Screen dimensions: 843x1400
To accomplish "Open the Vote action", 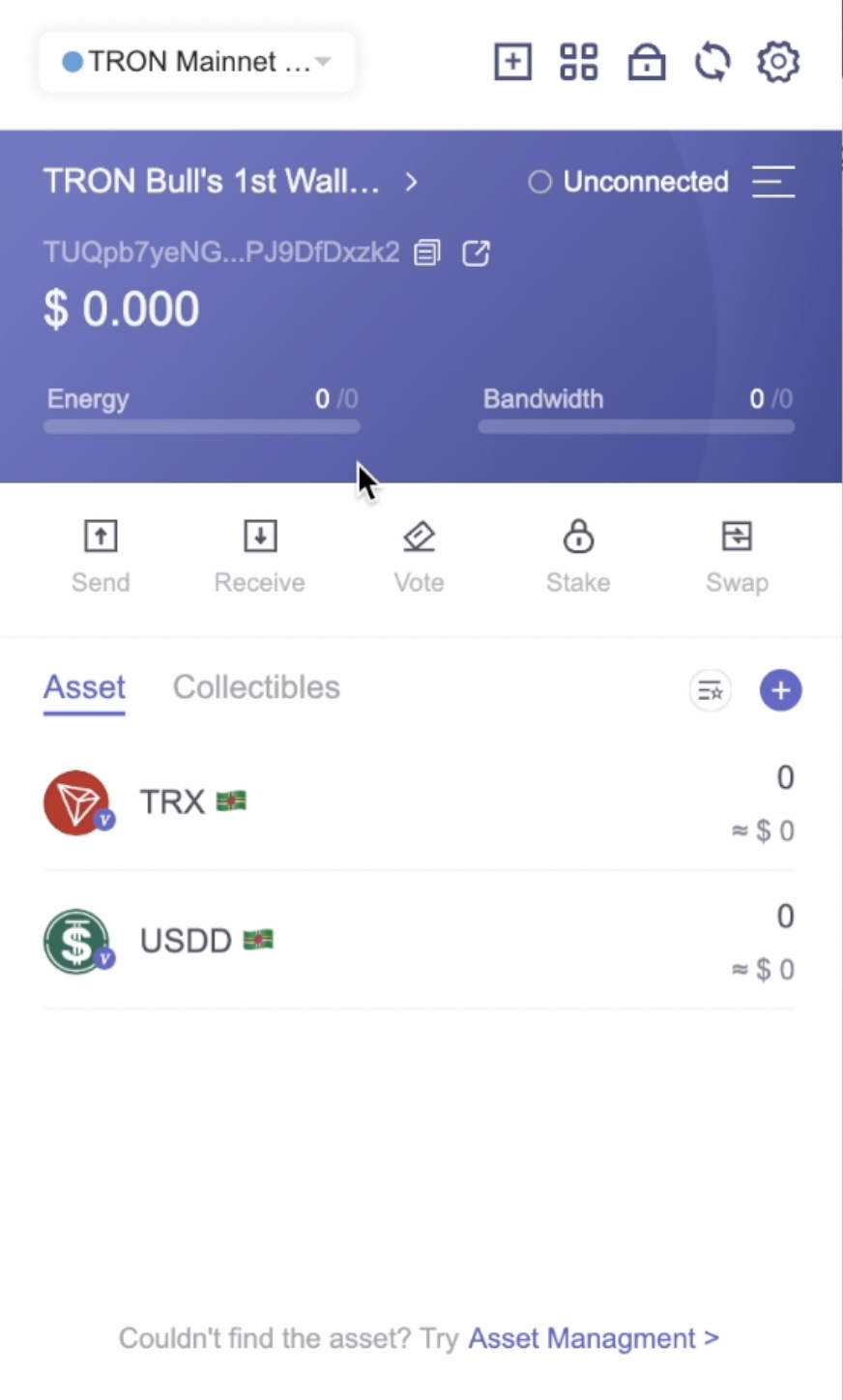I will 419,556.
